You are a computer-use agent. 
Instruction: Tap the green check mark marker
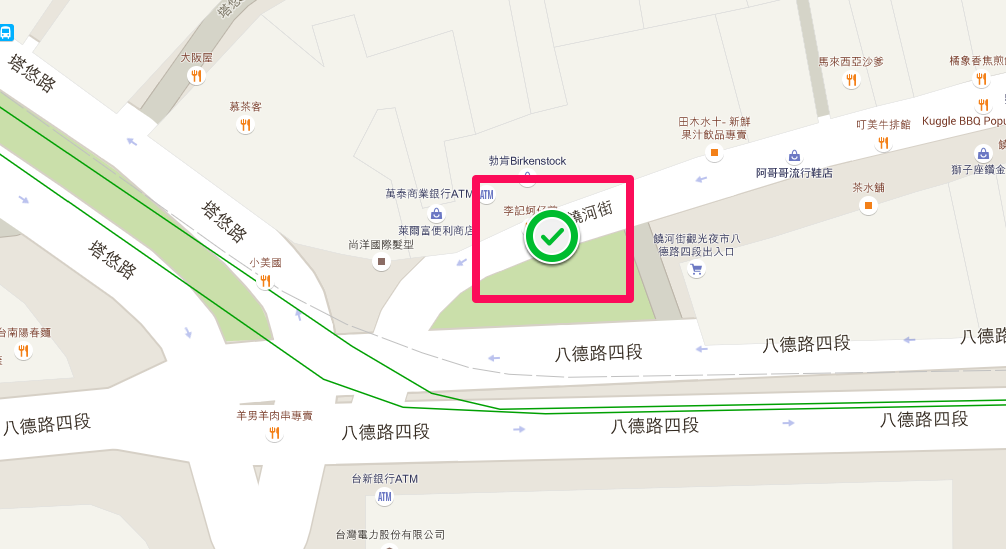(x=552, y=237)
